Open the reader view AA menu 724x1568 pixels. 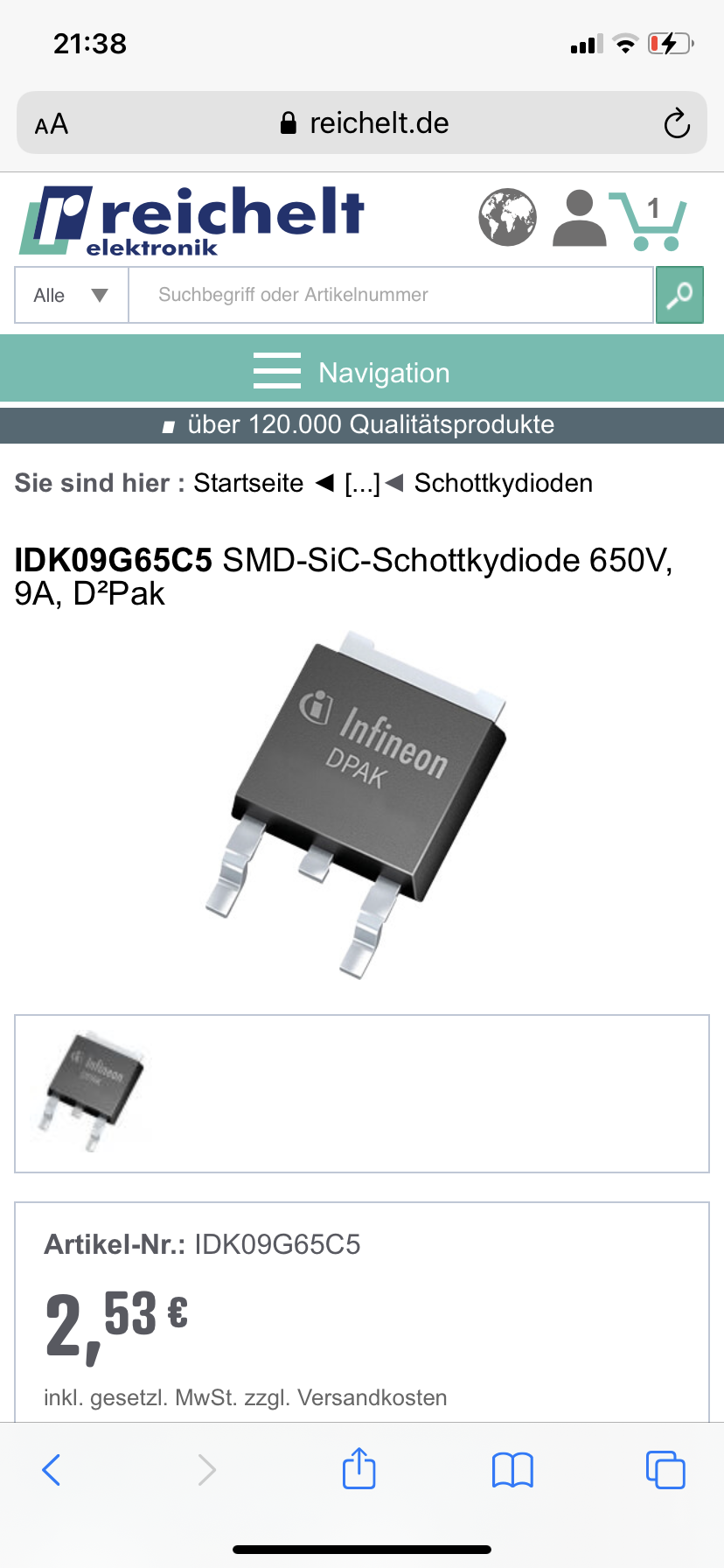click(x=52, y=123)
